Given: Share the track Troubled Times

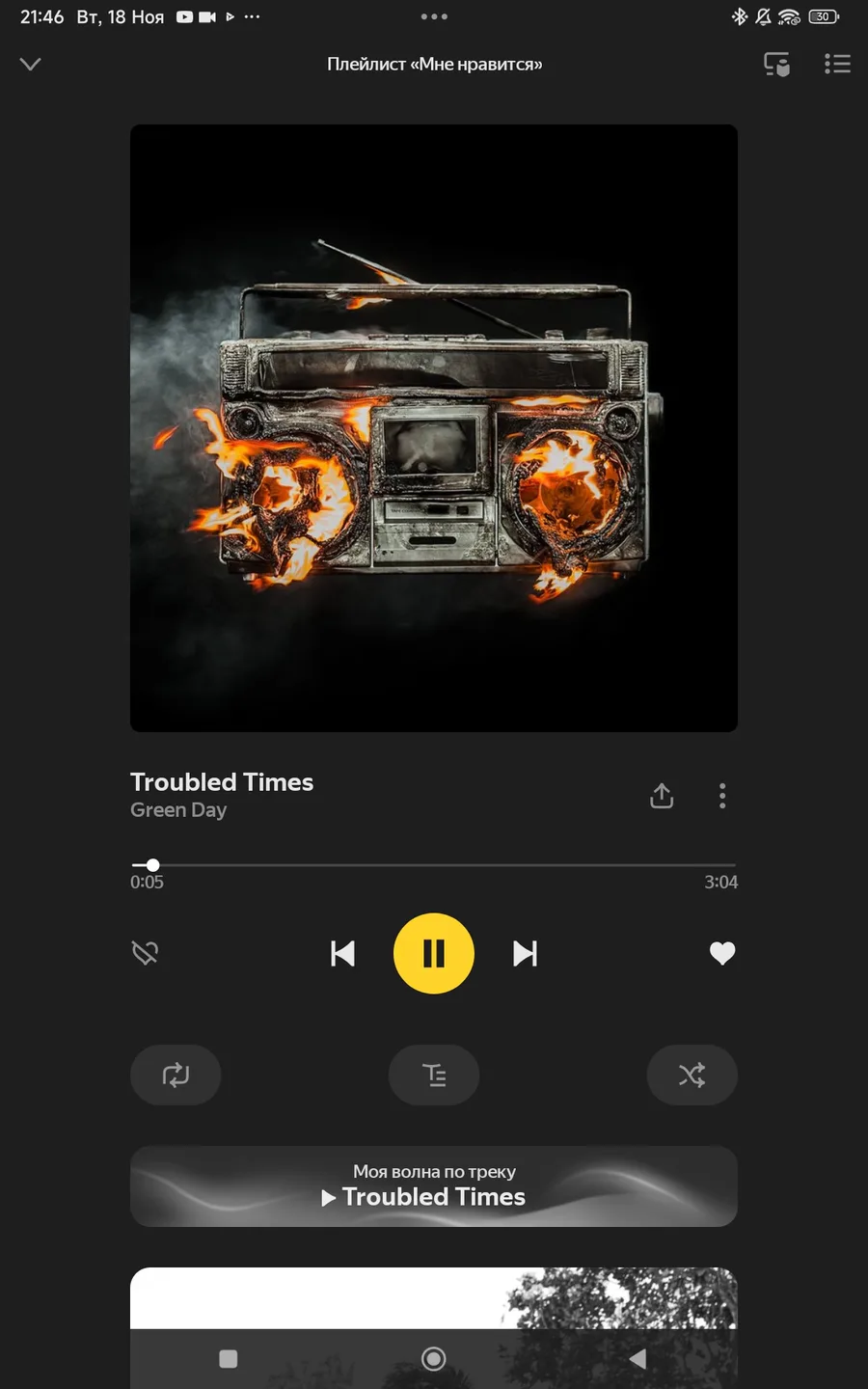Looking at the screenshot, I should point(662,796).
